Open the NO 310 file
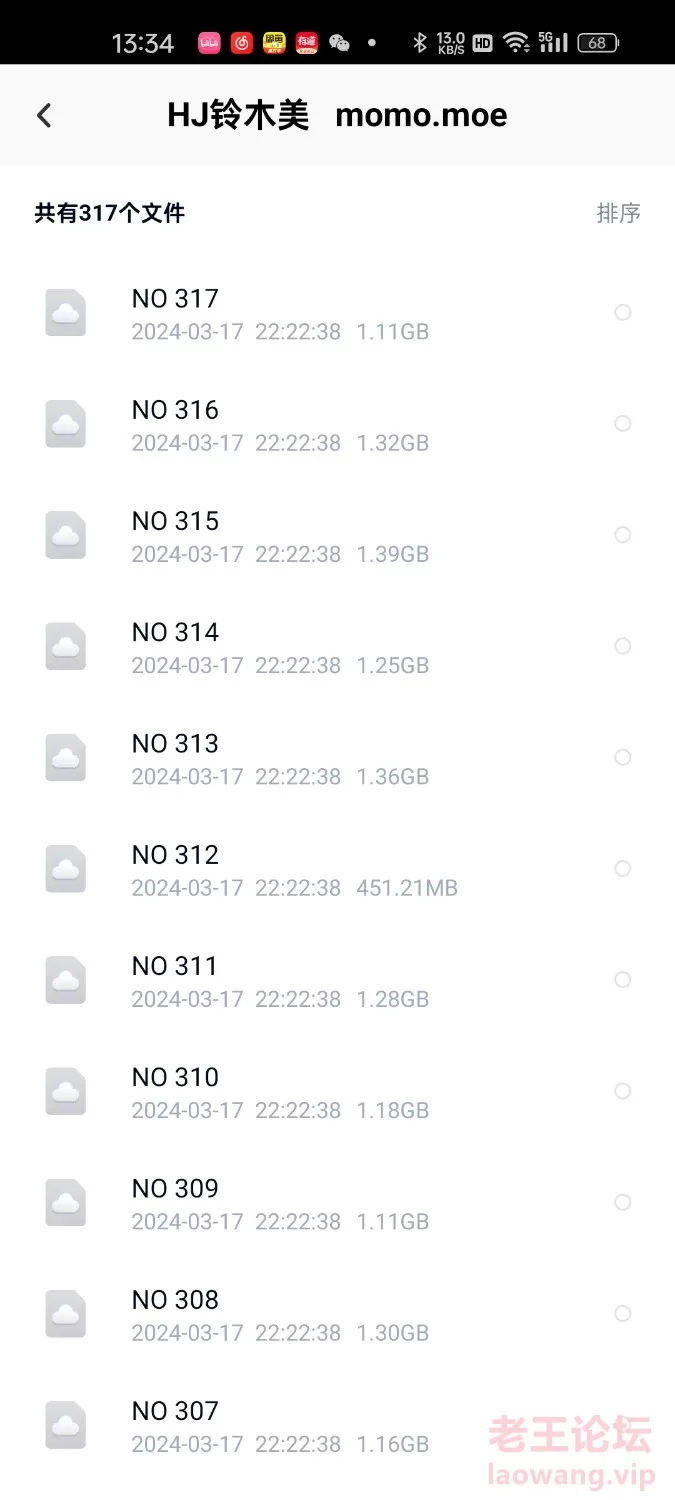675x1500 pixels. (337, 1092)
